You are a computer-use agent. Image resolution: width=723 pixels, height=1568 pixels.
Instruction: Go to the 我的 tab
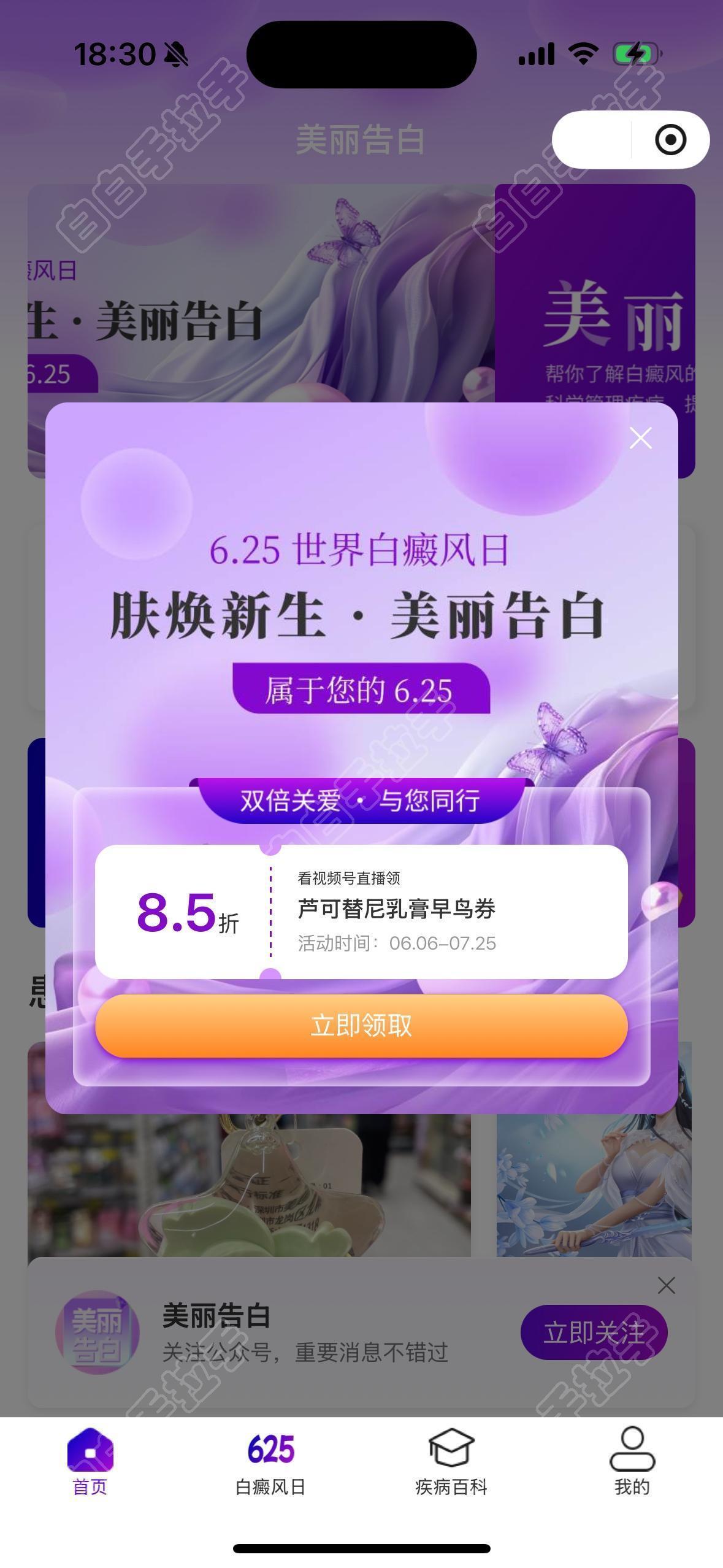point(632,1461)
